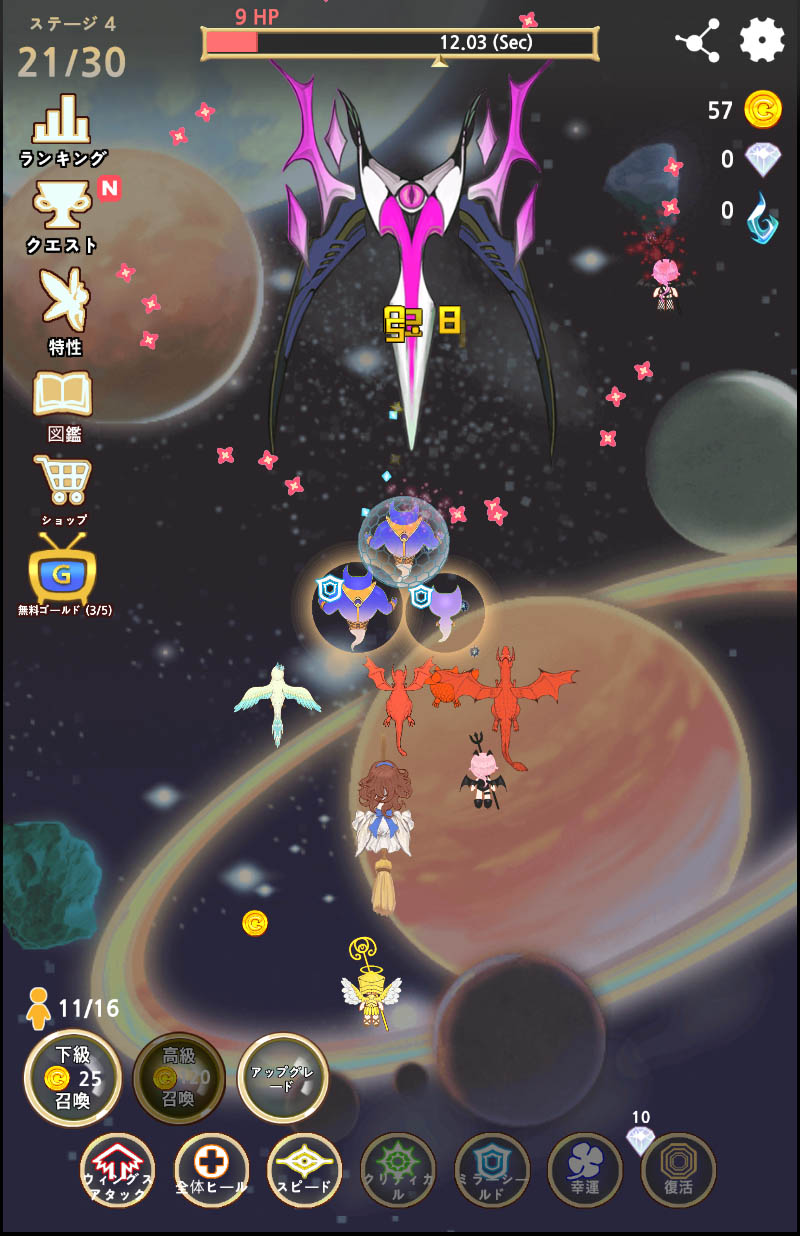Open the settings gear

point(761,41)
